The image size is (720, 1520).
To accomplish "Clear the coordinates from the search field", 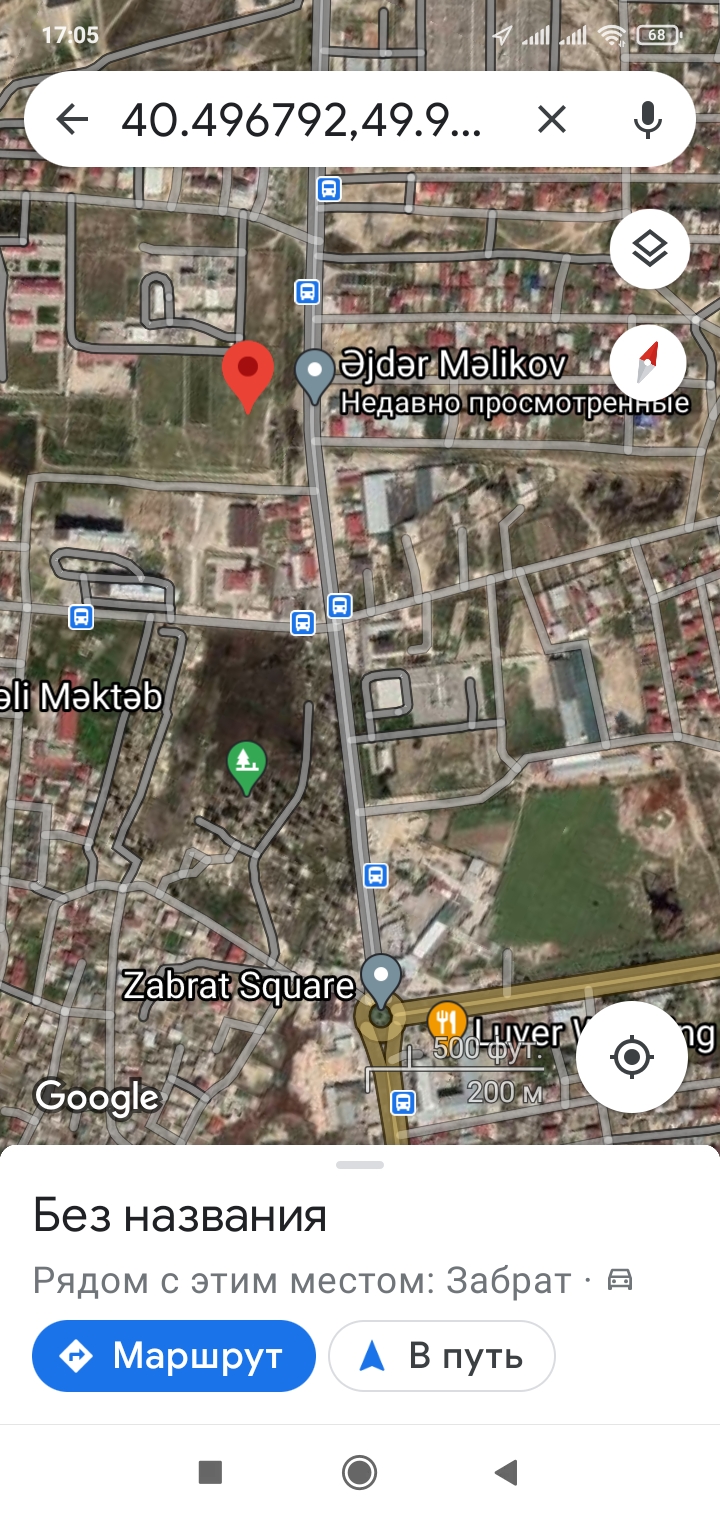I will 552,120.
